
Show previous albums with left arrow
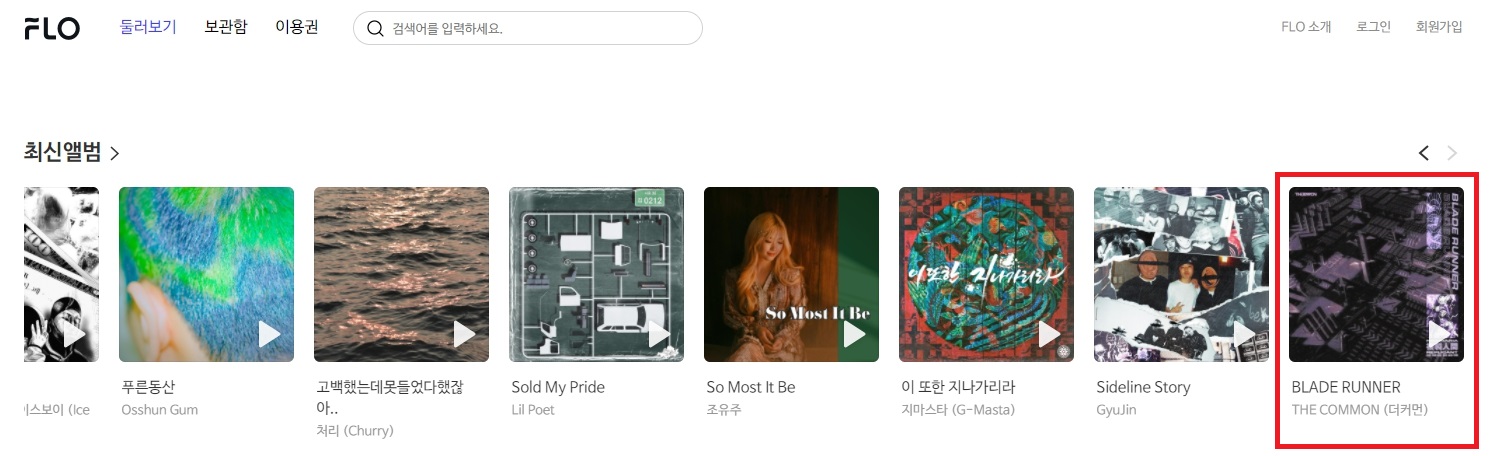point(1424,153)
